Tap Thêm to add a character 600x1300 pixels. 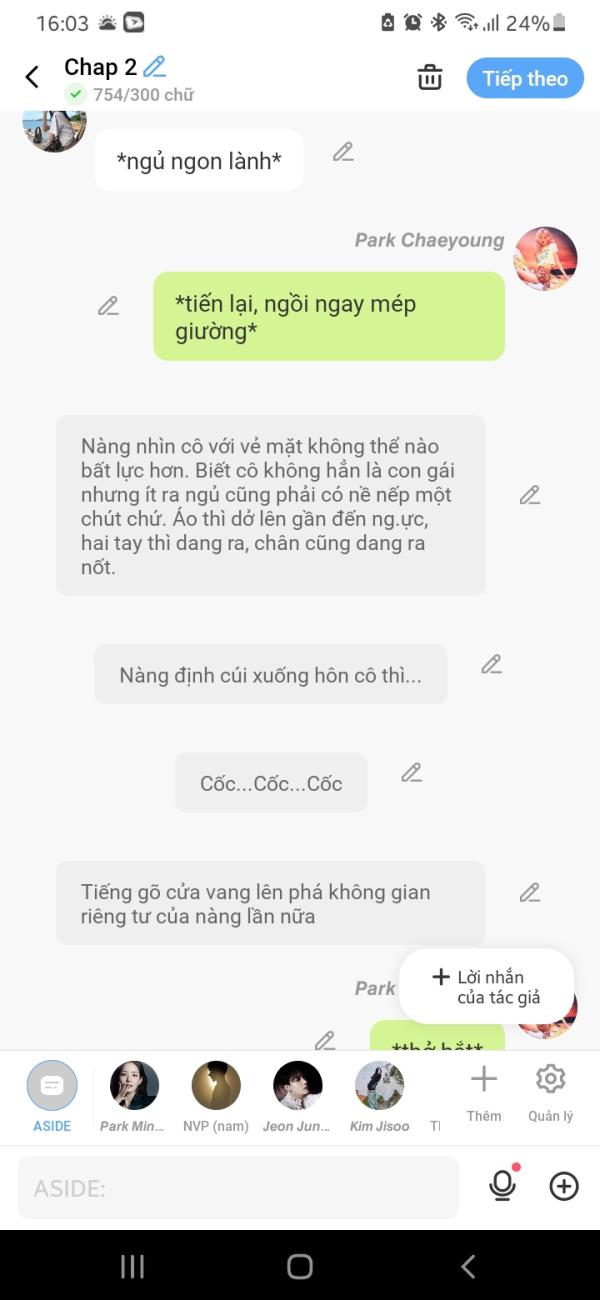pyautogui.click(x=484, y=1092)
